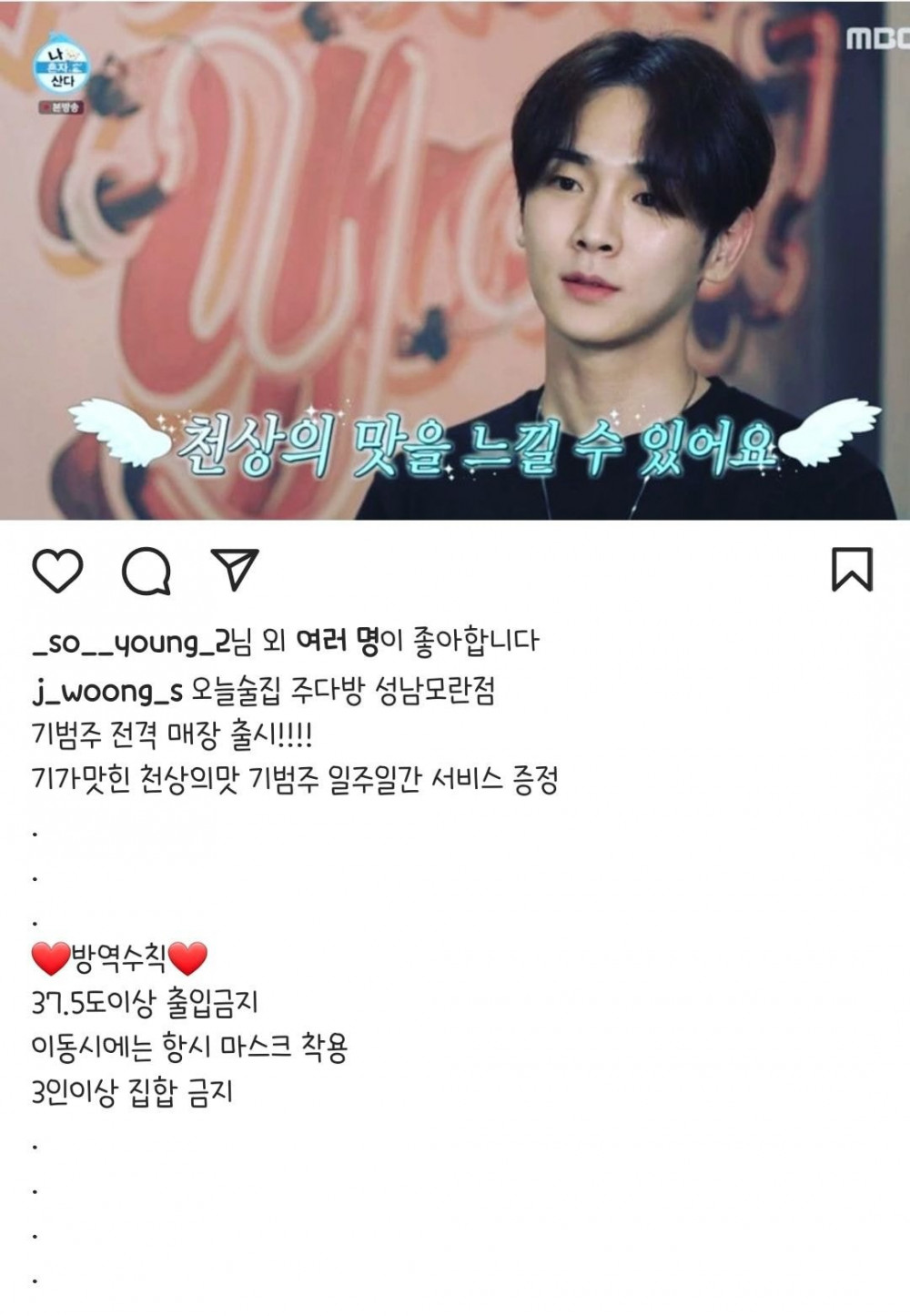Save the post with the bookmark icon
910x1316 pixels.
point(852,570)
